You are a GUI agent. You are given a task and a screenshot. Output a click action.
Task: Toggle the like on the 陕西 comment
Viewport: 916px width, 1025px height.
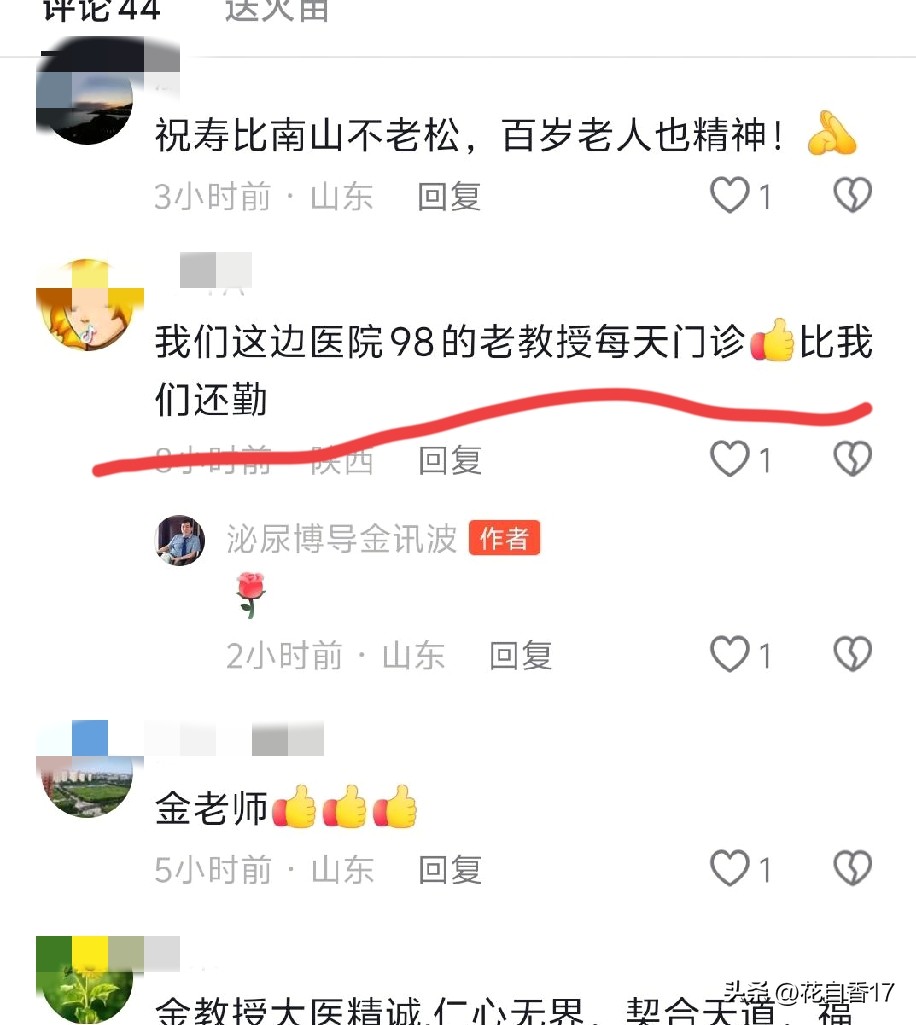[x=729, y=458]
